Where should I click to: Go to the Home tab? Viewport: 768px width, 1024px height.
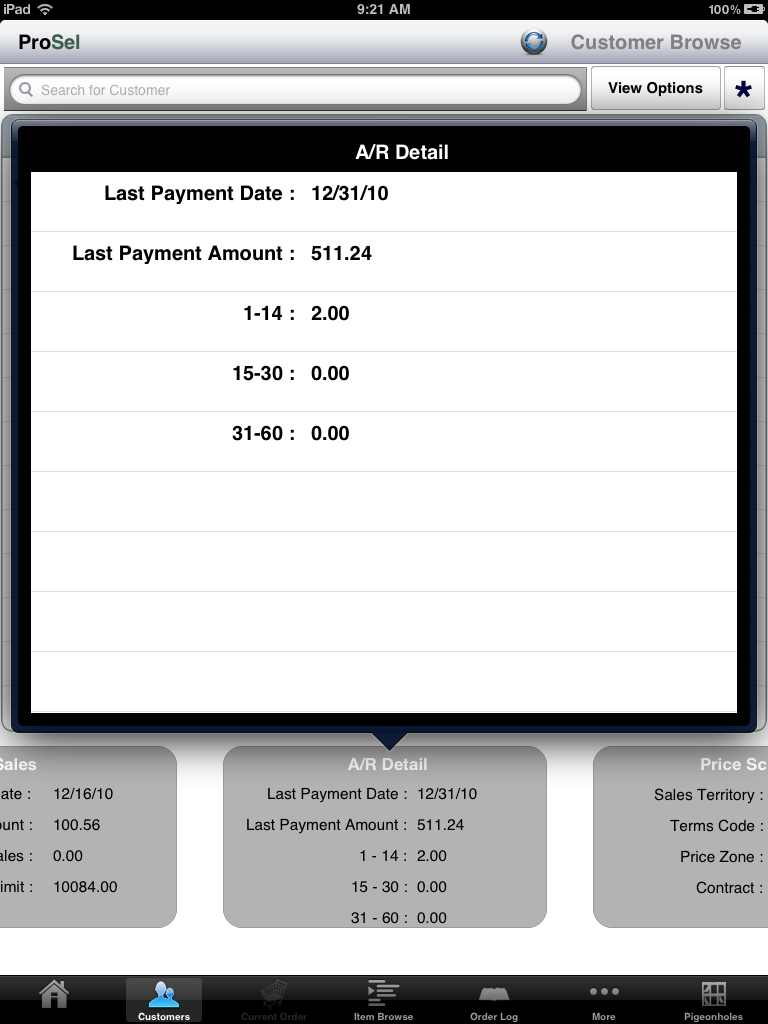coord(54,998)
